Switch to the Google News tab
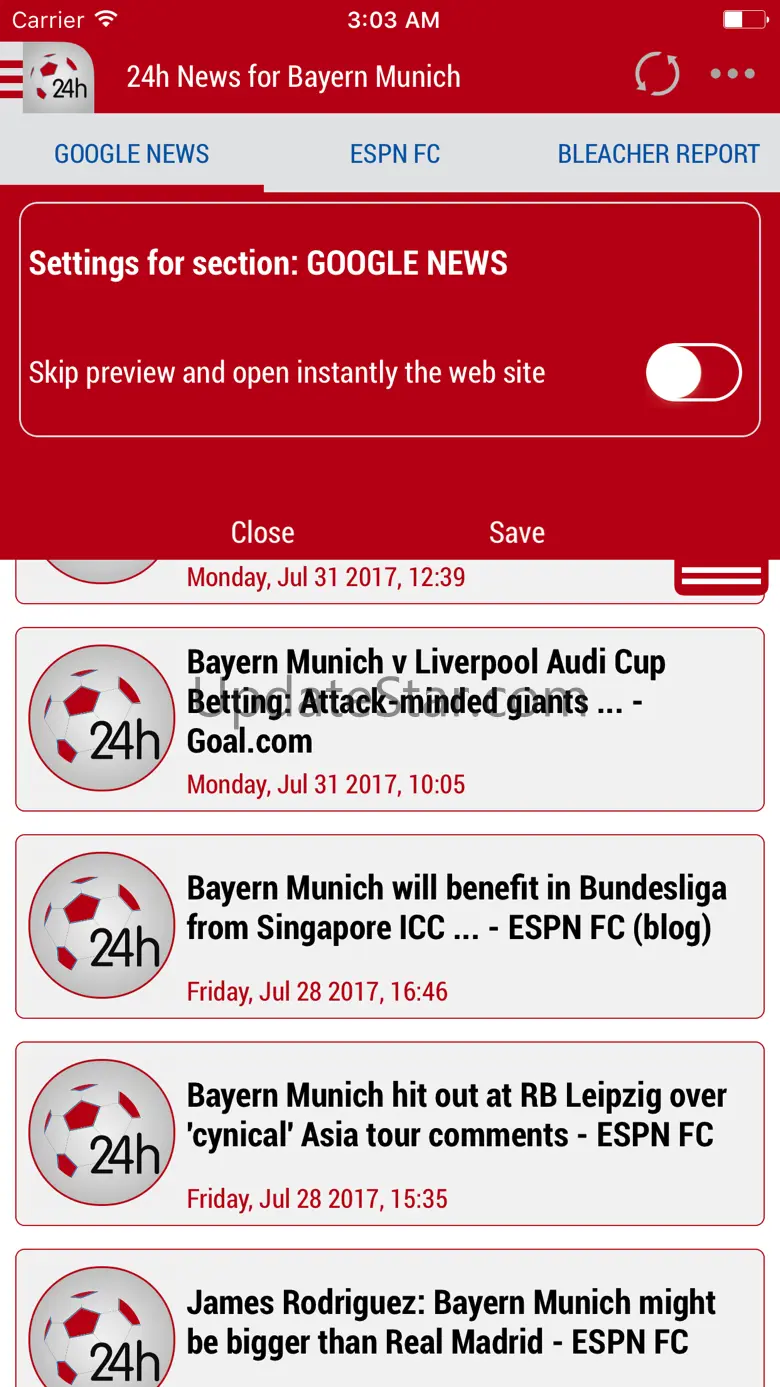Image resolution: width=780 pixels, height=1387 pixels. click(132, 154)
